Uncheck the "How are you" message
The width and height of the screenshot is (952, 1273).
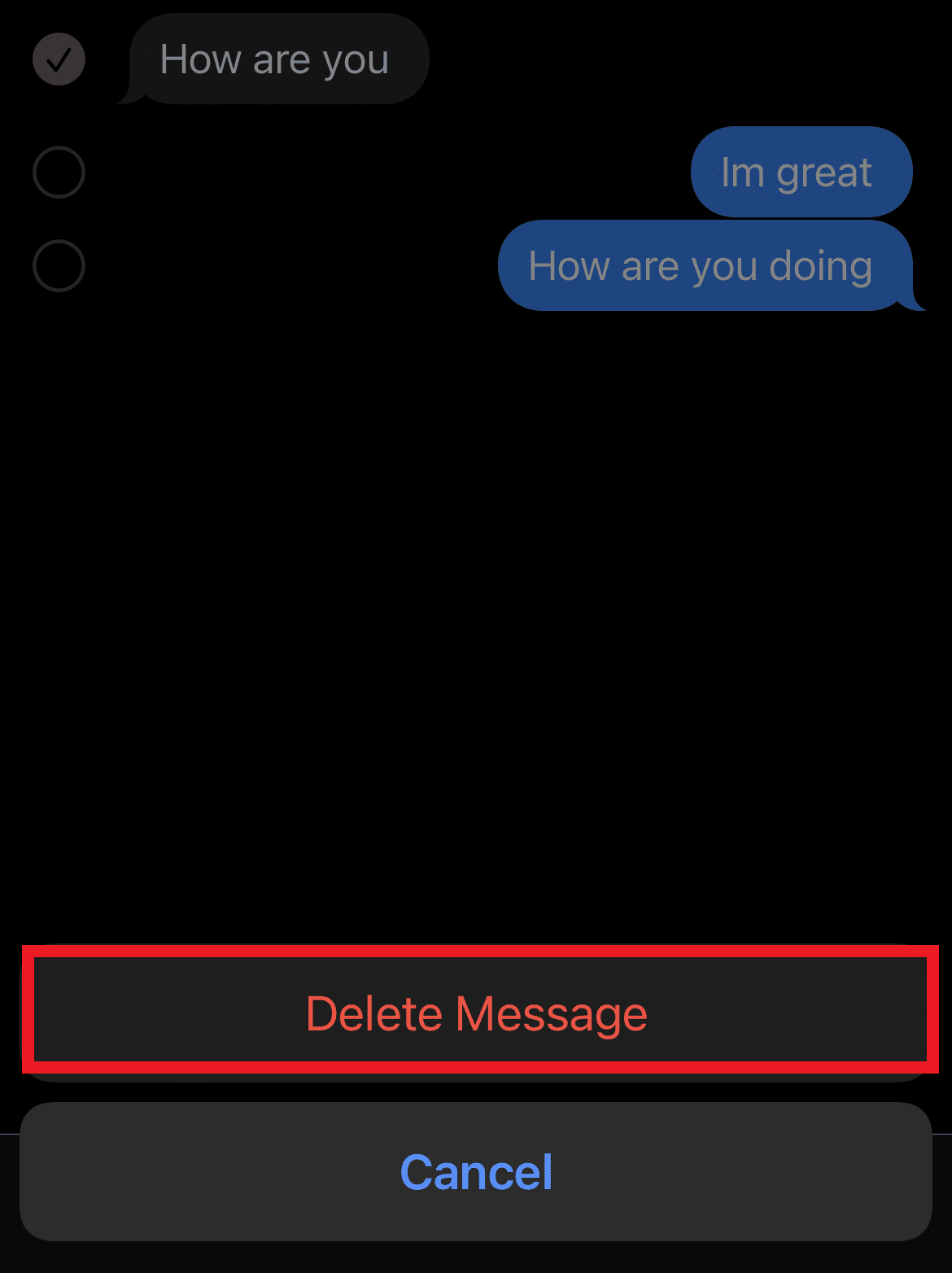pos(59,59)
